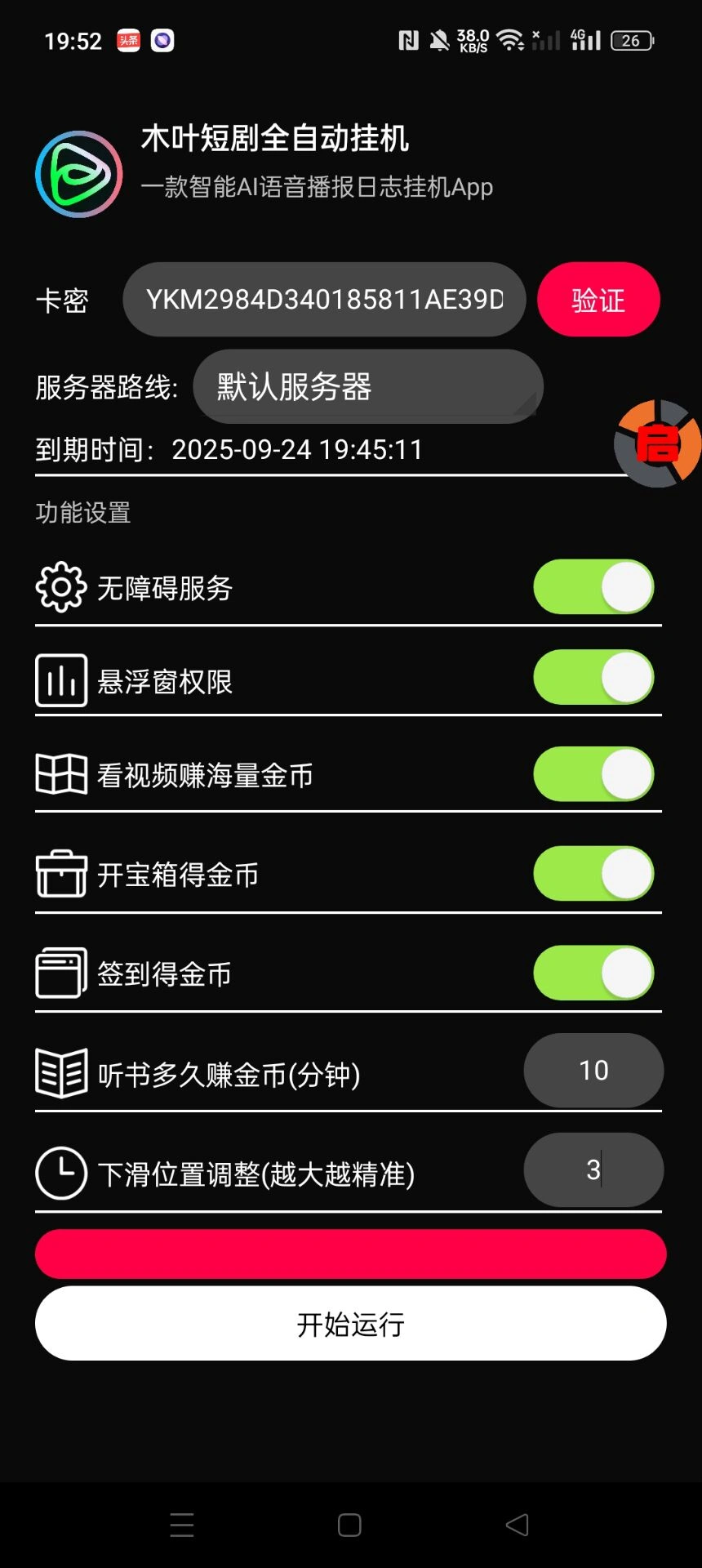Tap the open book icon next to 听书多久赚金币
702x1568 pixels.
pos(60,1071)
